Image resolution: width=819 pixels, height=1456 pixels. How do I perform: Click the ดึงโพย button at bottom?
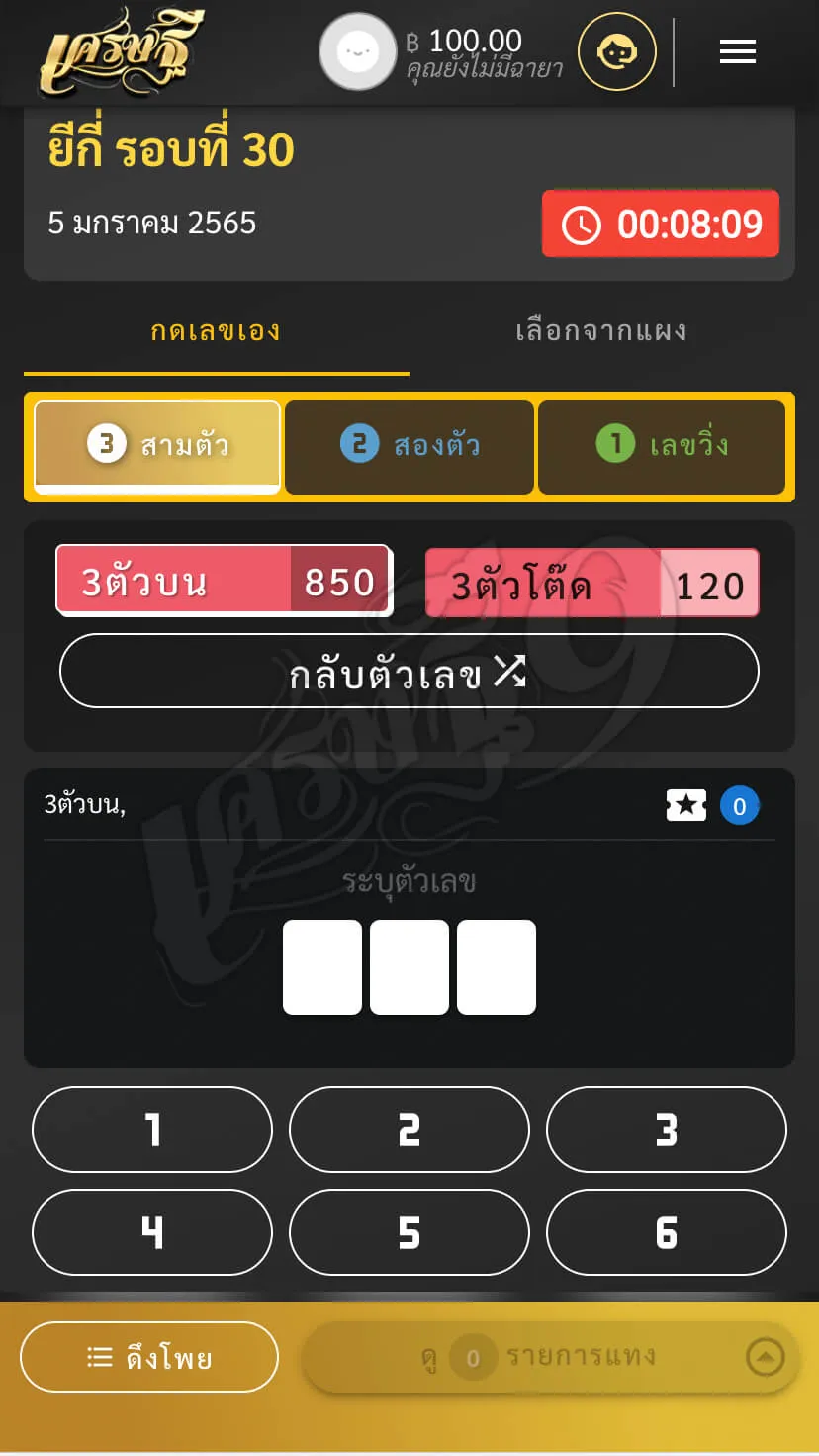coord(148,1357)
